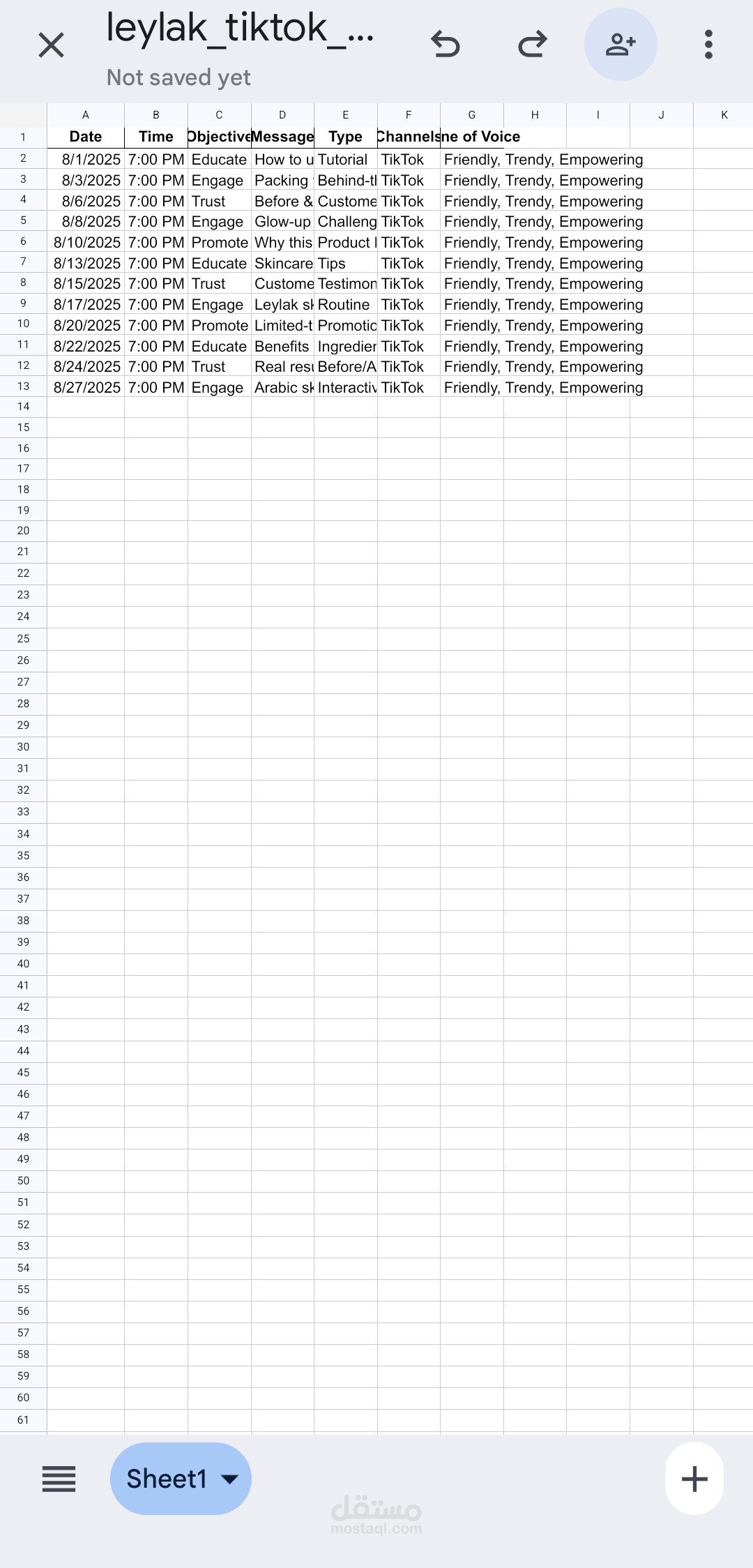Open the sheets list via hamburger icon

pos(59,1478)
